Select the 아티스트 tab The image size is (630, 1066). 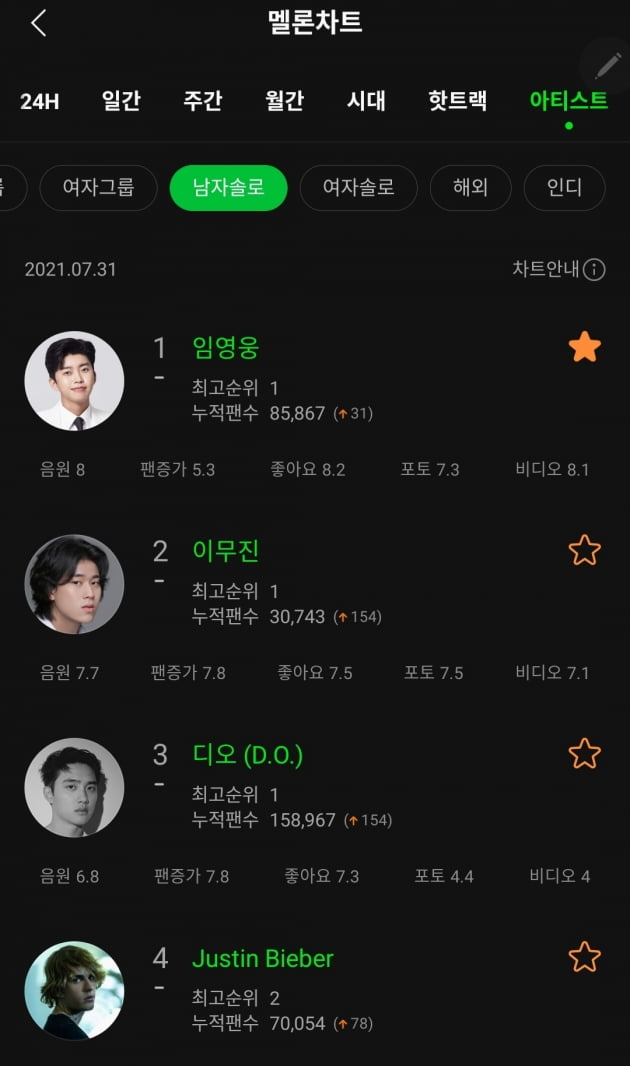[x=568, y=101]
